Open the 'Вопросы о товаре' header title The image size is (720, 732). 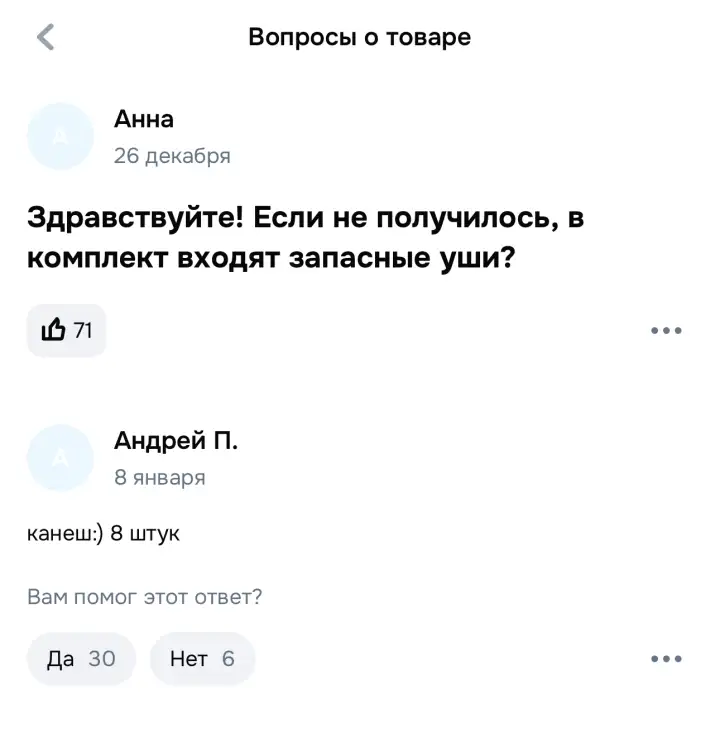pos(360,37)
